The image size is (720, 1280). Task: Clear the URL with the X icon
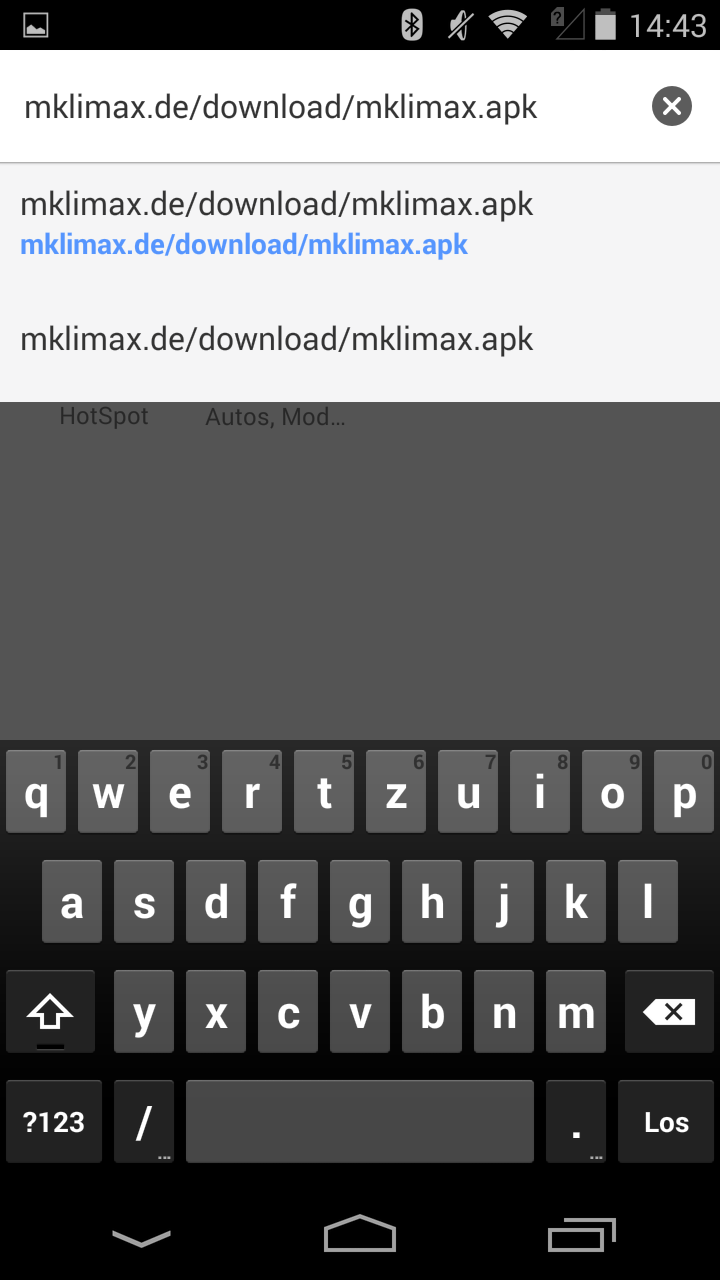[672, 106]
